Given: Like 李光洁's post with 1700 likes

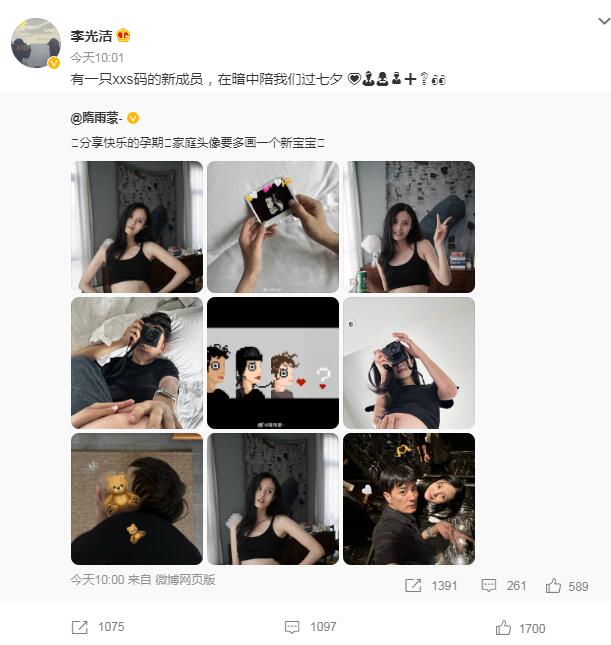Looking at the screenshot, I should pos(520,627).
